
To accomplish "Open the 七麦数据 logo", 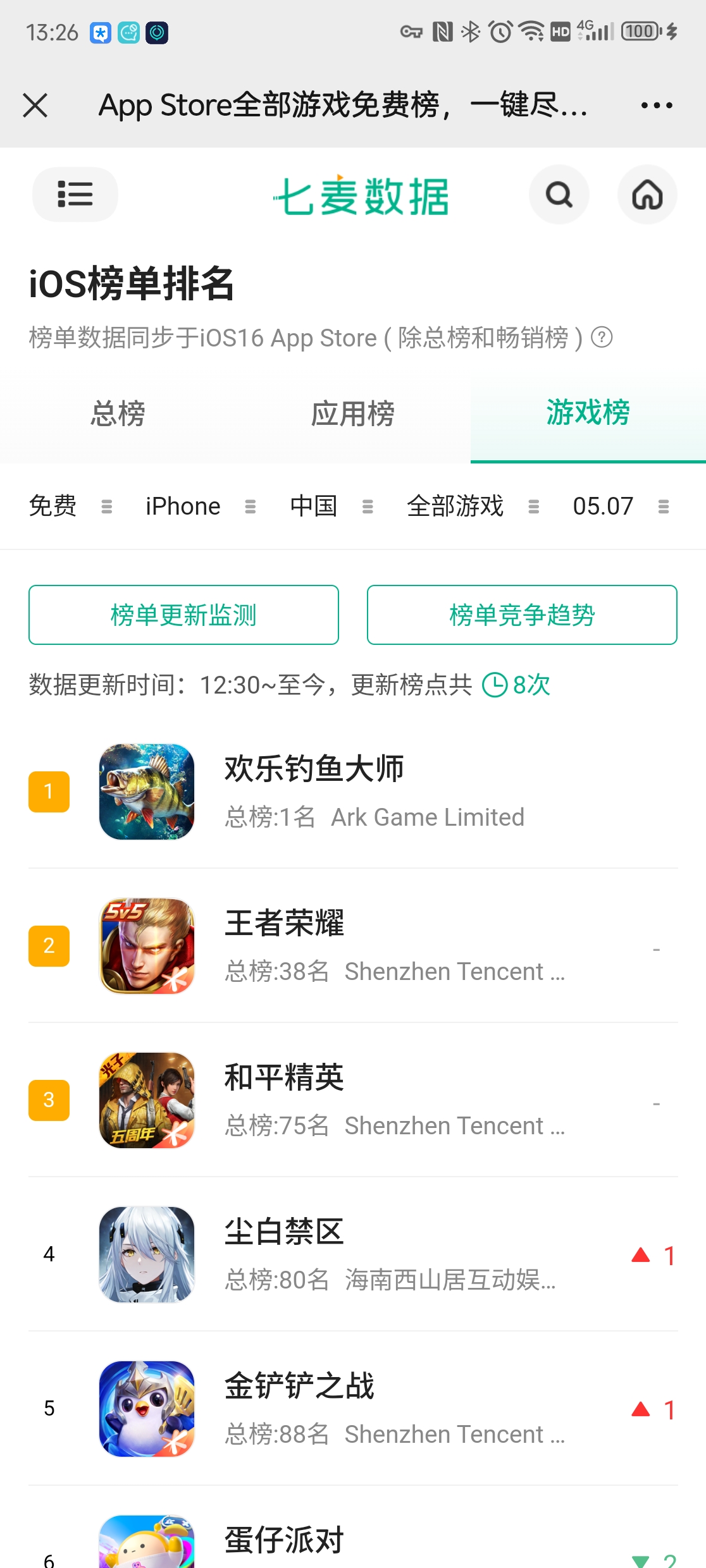I will coord(362,195).
